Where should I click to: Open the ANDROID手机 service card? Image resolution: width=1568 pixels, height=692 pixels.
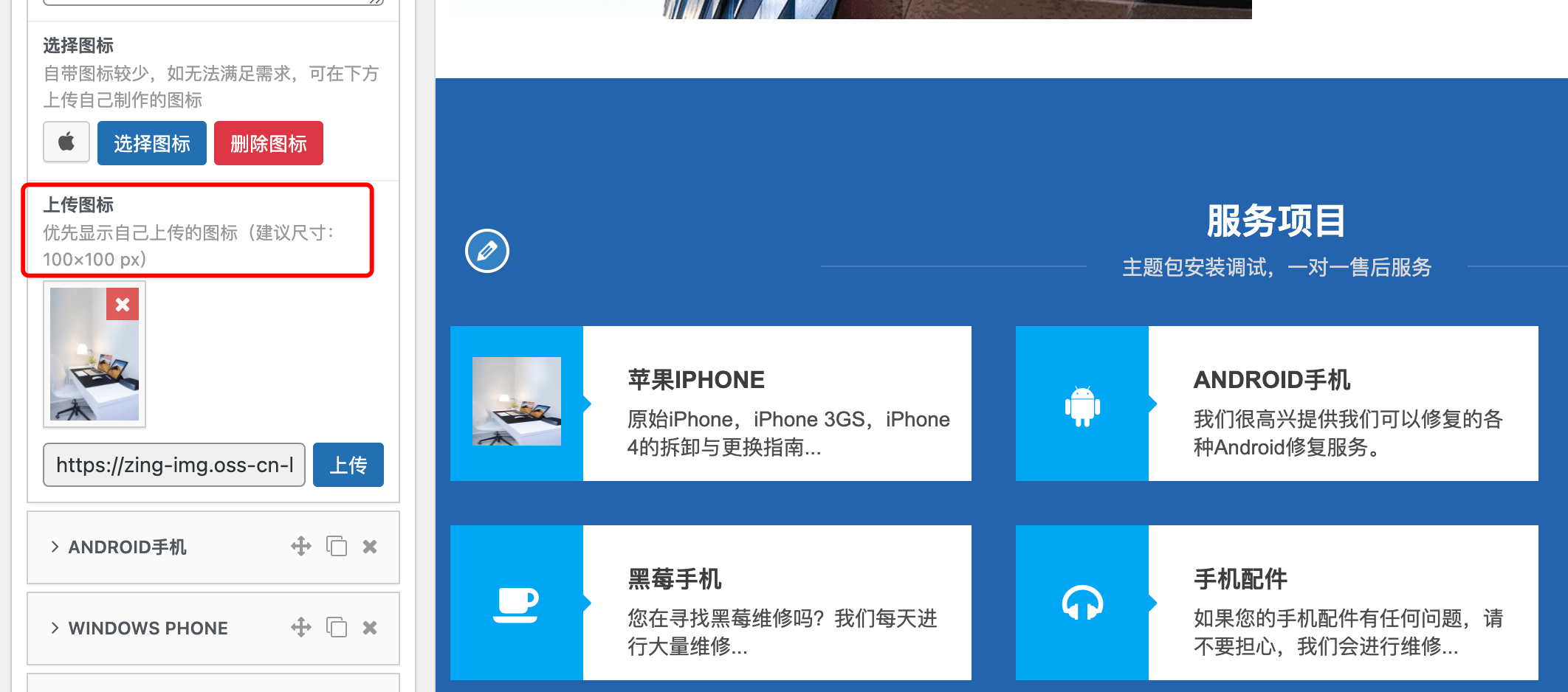(1271, 380)
